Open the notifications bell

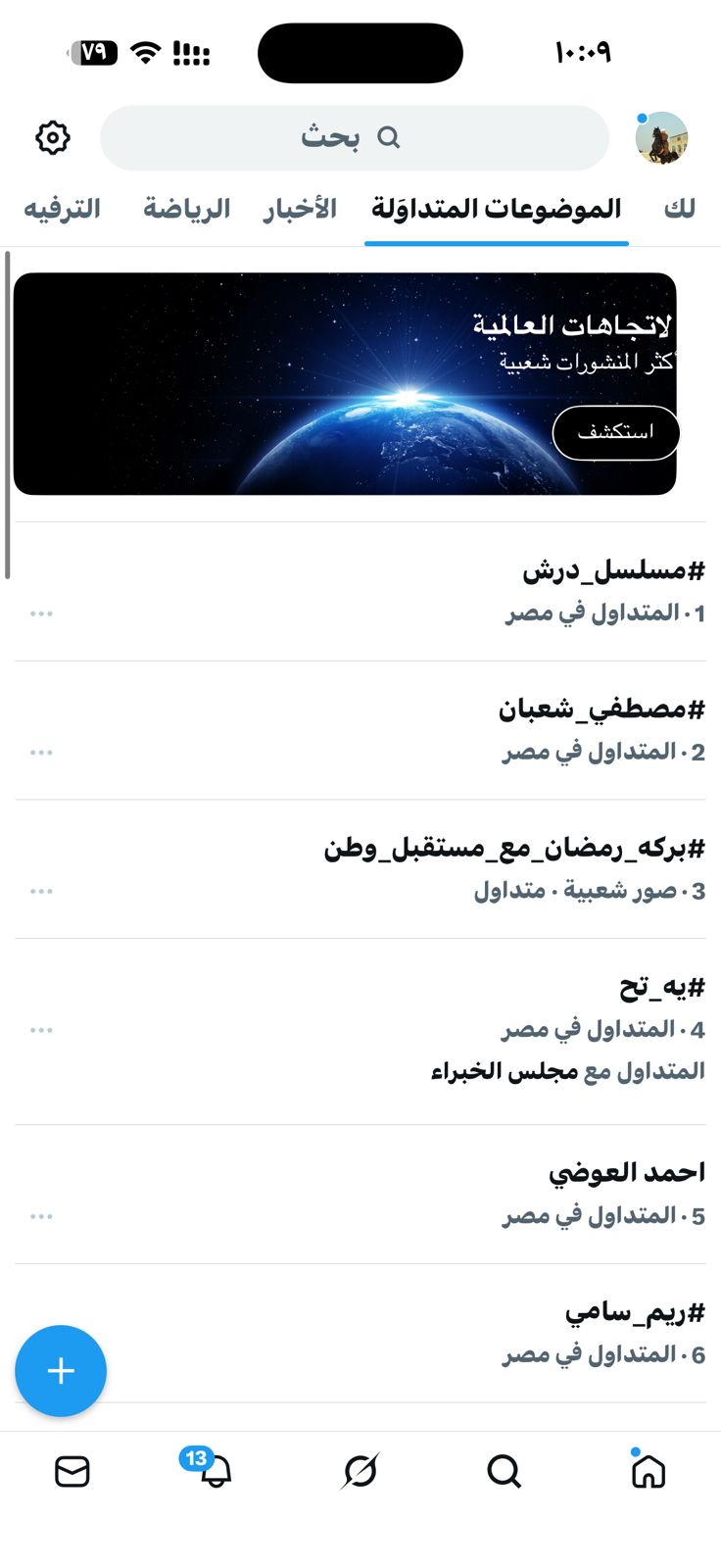point(215,1471)
